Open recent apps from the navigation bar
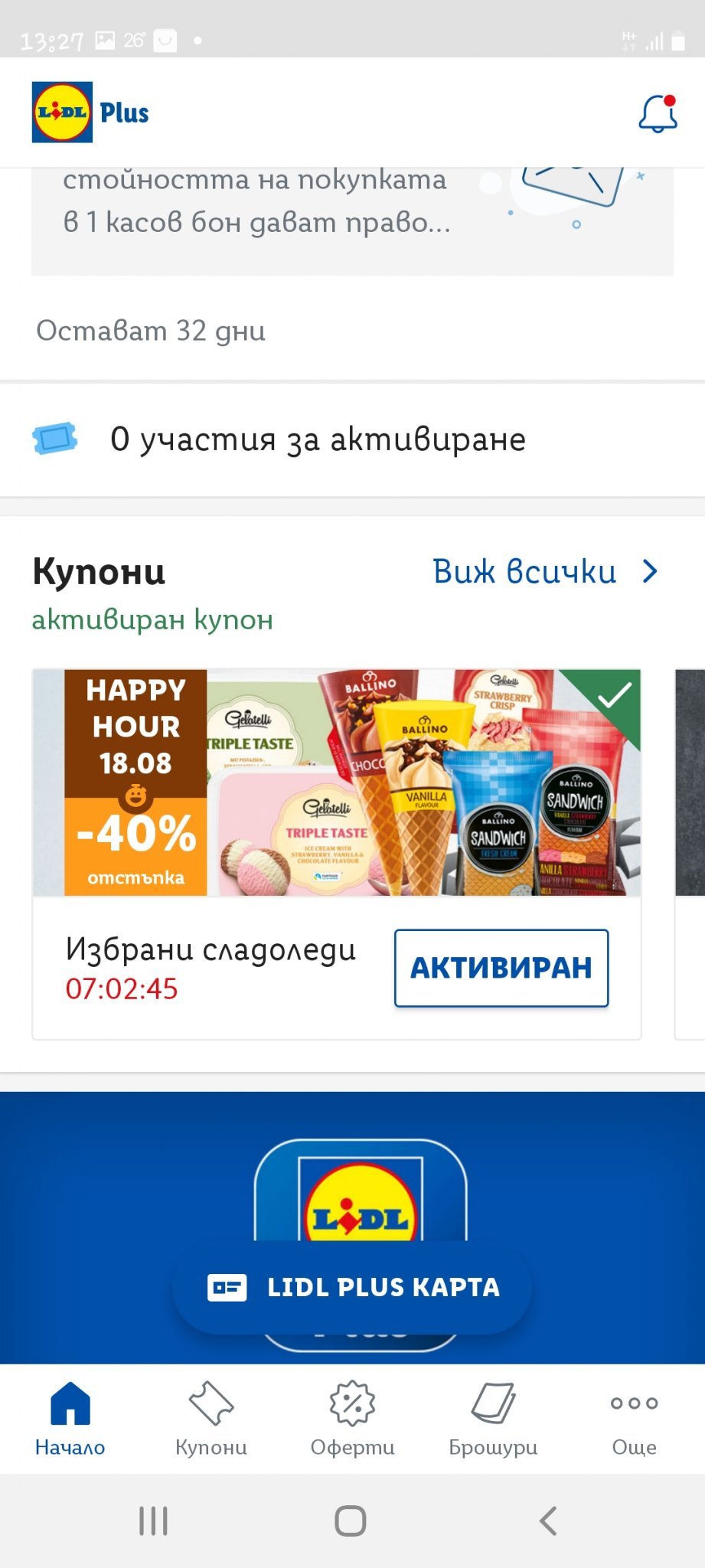705x1568 pixels. point(153,1521)
